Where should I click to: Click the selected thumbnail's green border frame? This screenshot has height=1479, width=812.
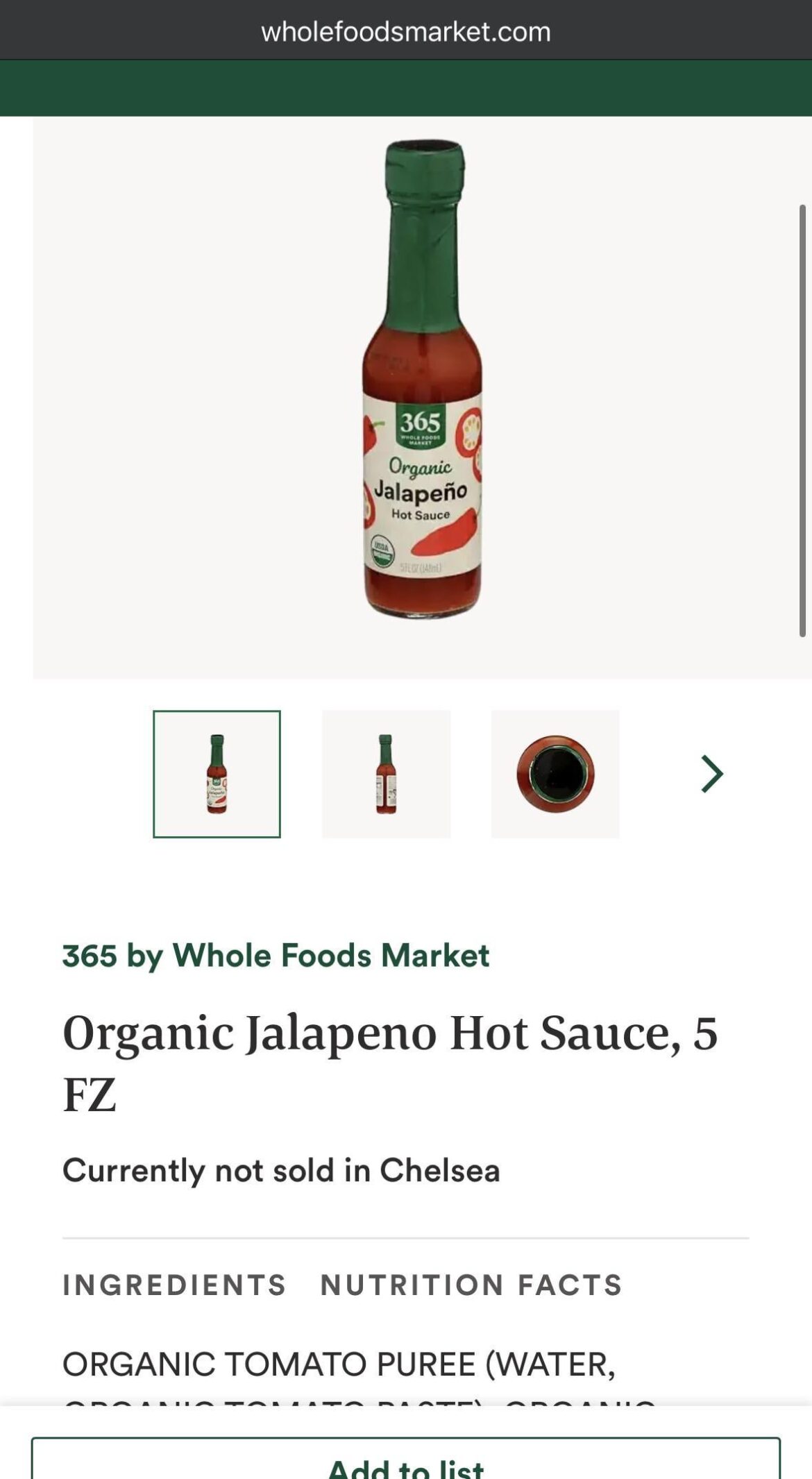tap(217, 712)
